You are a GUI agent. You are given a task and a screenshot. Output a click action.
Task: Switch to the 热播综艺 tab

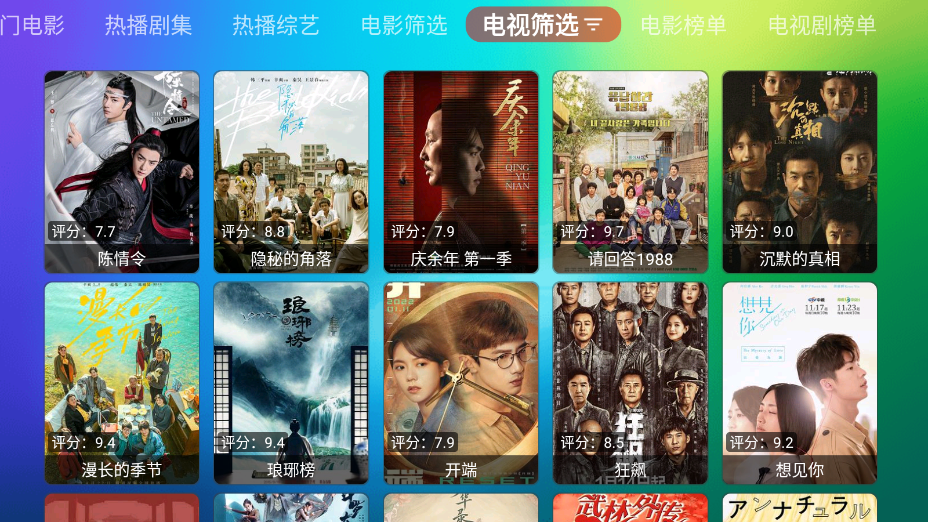276,25
